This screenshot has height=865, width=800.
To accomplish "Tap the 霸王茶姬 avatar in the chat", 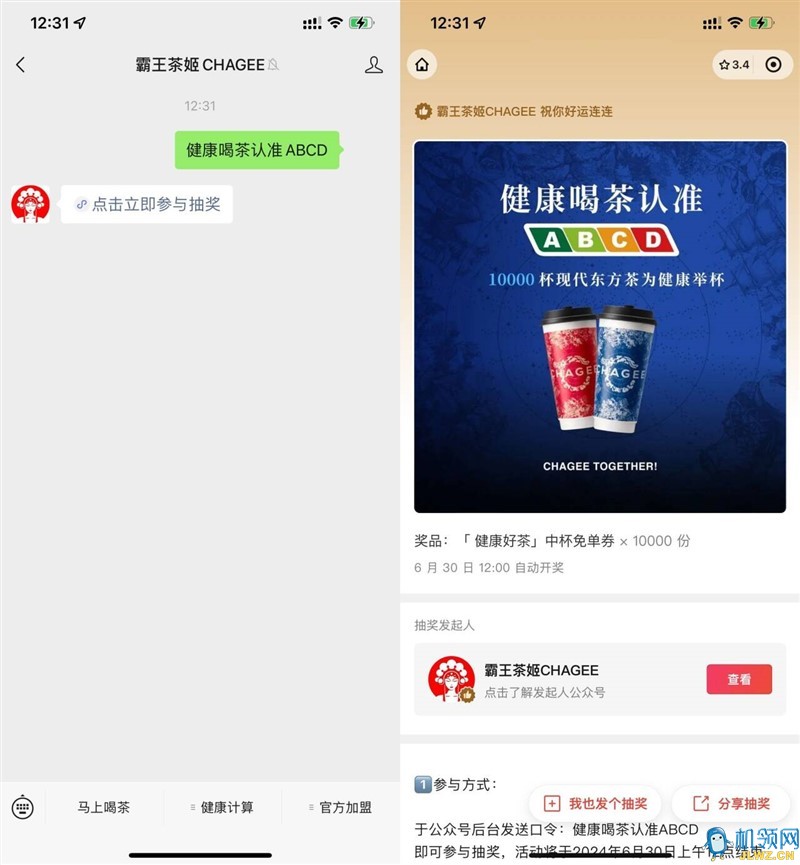I will tap(30, 203).
